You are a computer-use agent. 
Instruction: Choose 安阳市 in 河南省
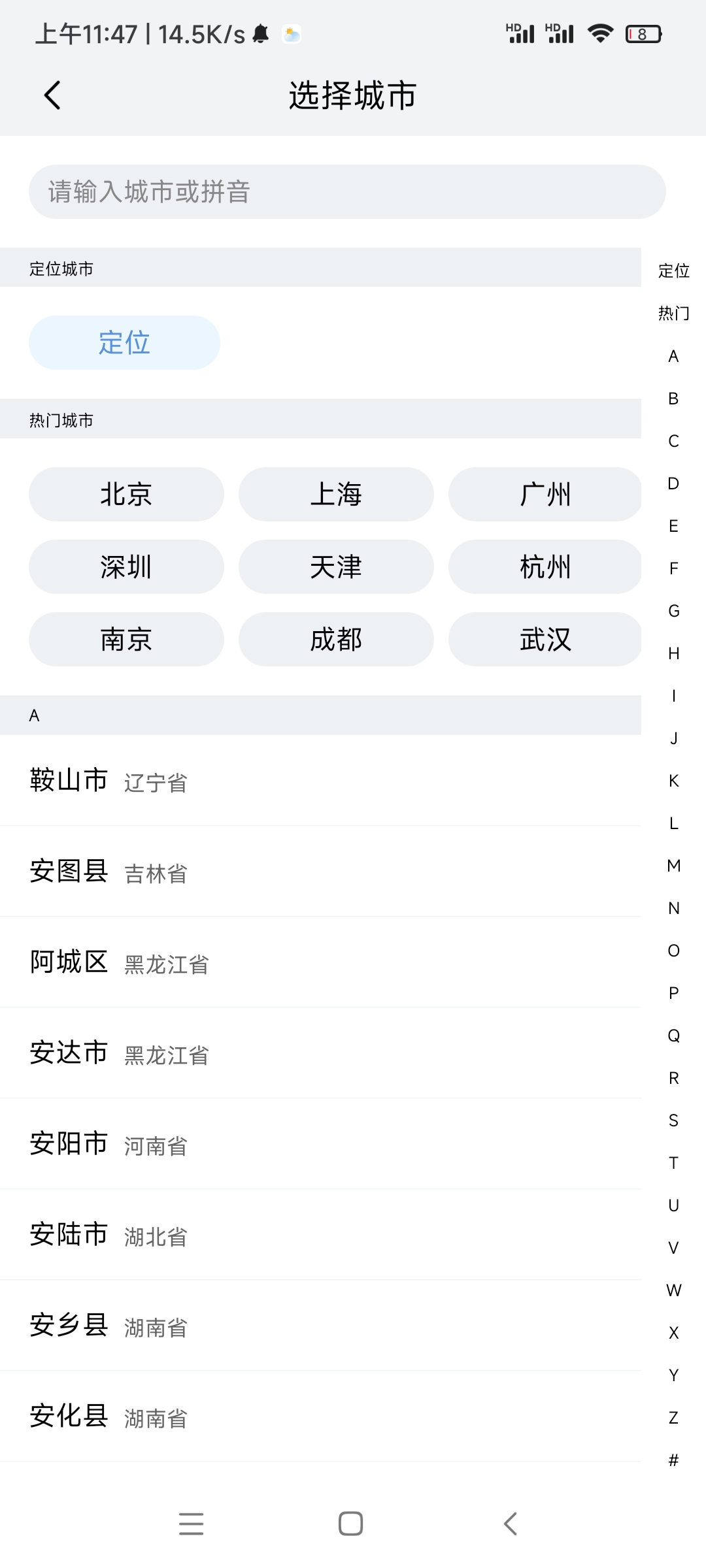coord(320,1144)
